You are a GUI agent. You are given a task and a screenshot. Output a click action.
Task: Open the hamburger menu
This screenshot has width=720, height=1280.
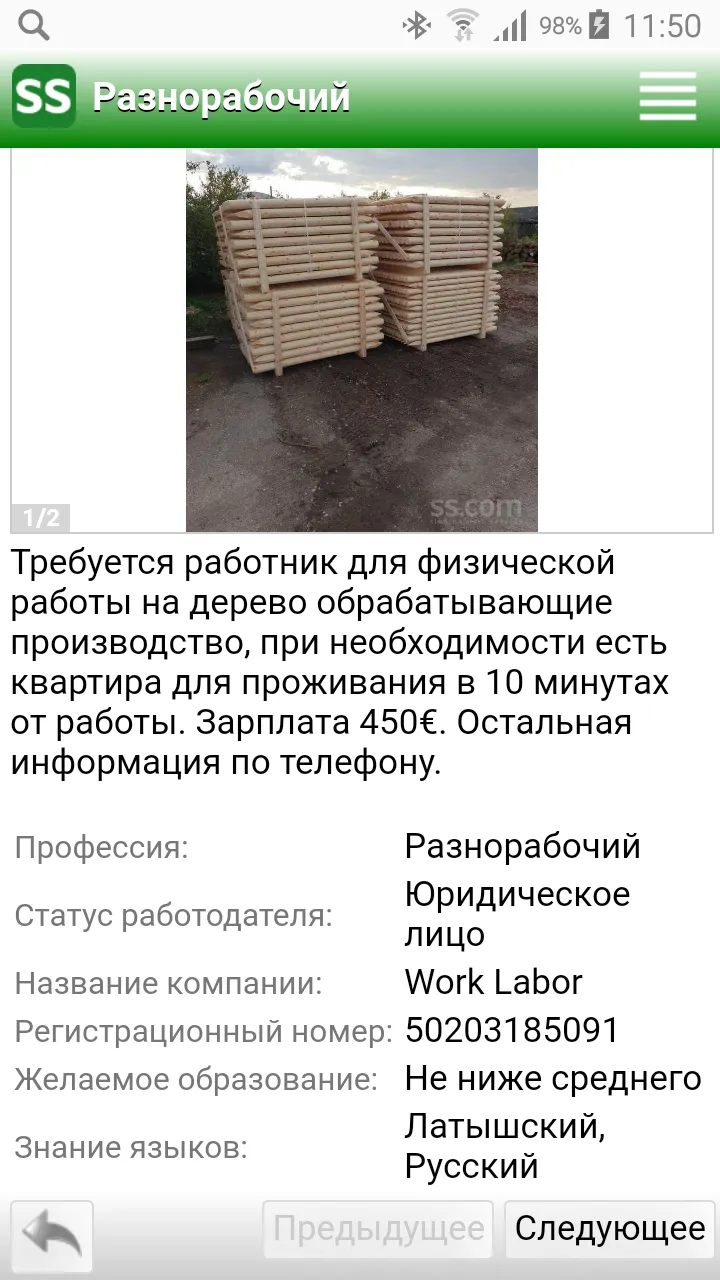[667, 97]
